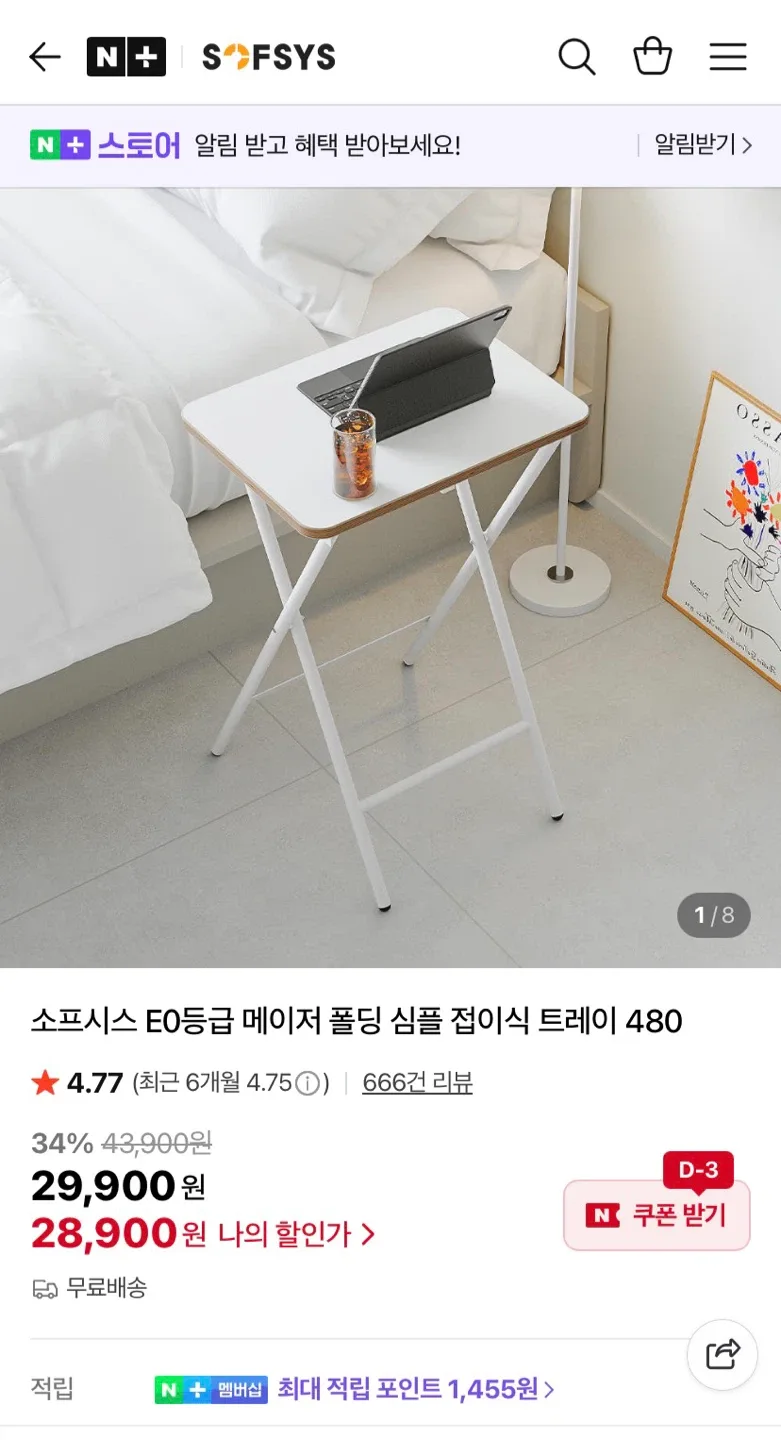Screen dimensions: 781x1440
Task: Open the shopping basket
Action: 652,57
